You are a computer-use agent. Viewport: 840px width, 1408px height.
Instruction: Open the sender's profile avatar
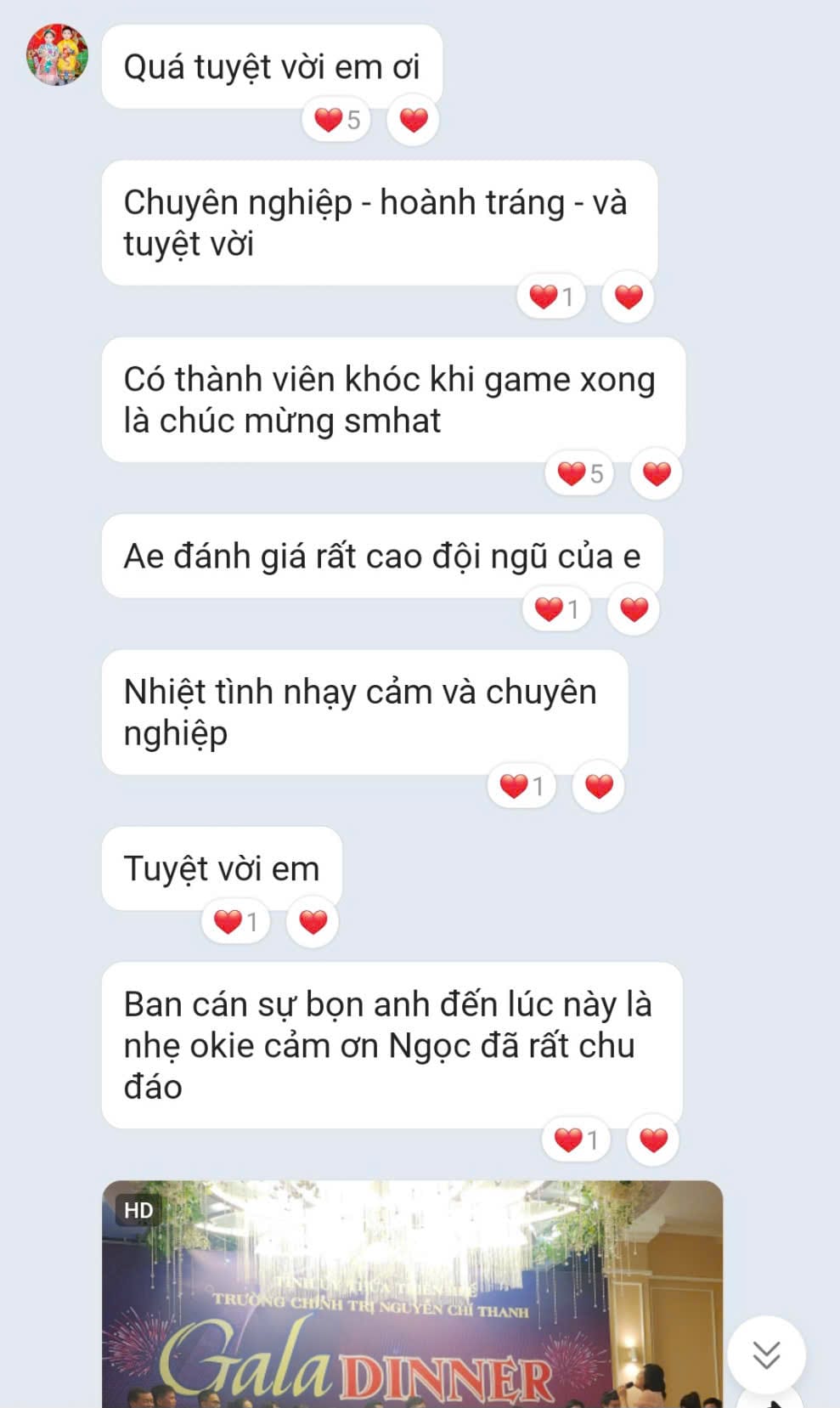pyautogui.click(x=58, y=55)
